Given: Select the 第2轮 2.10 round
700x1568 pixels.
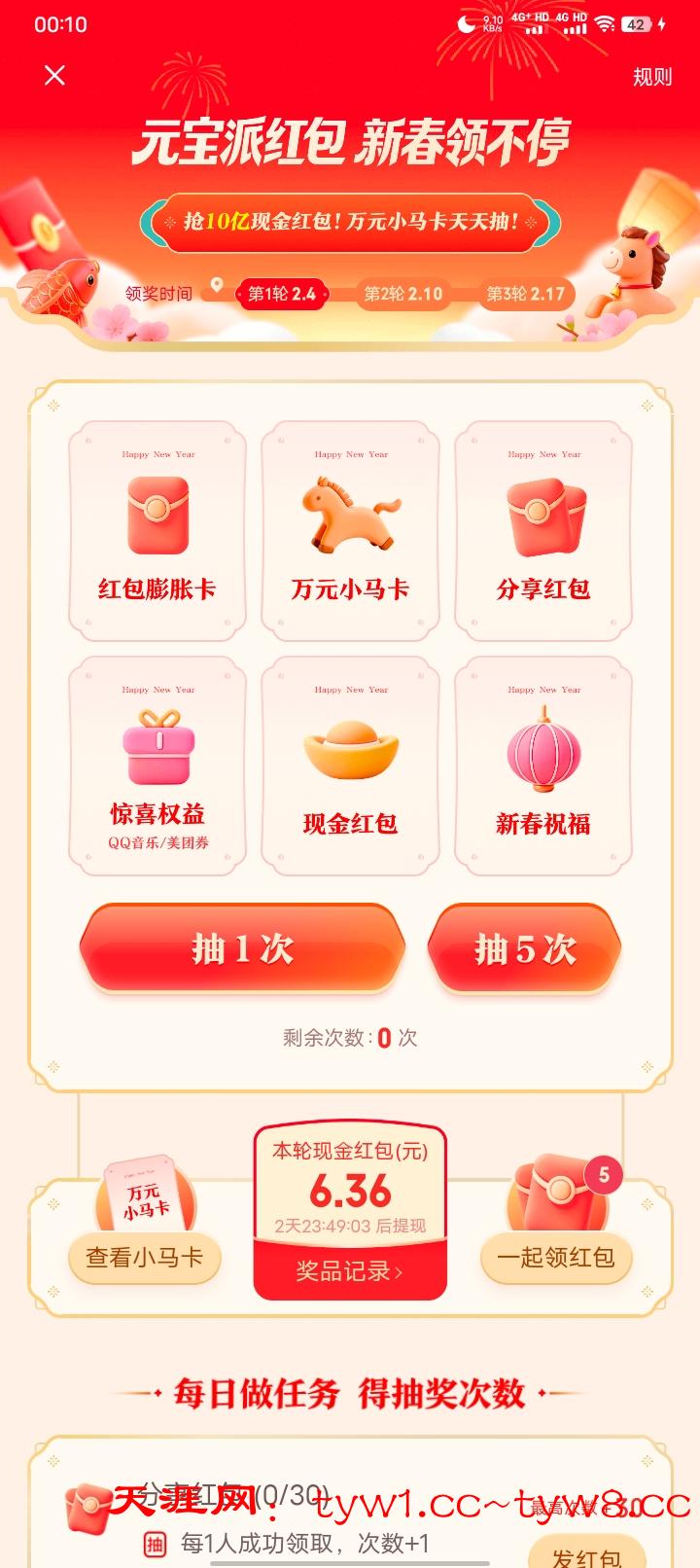Looking at the screenshot, I should (402, 294).
